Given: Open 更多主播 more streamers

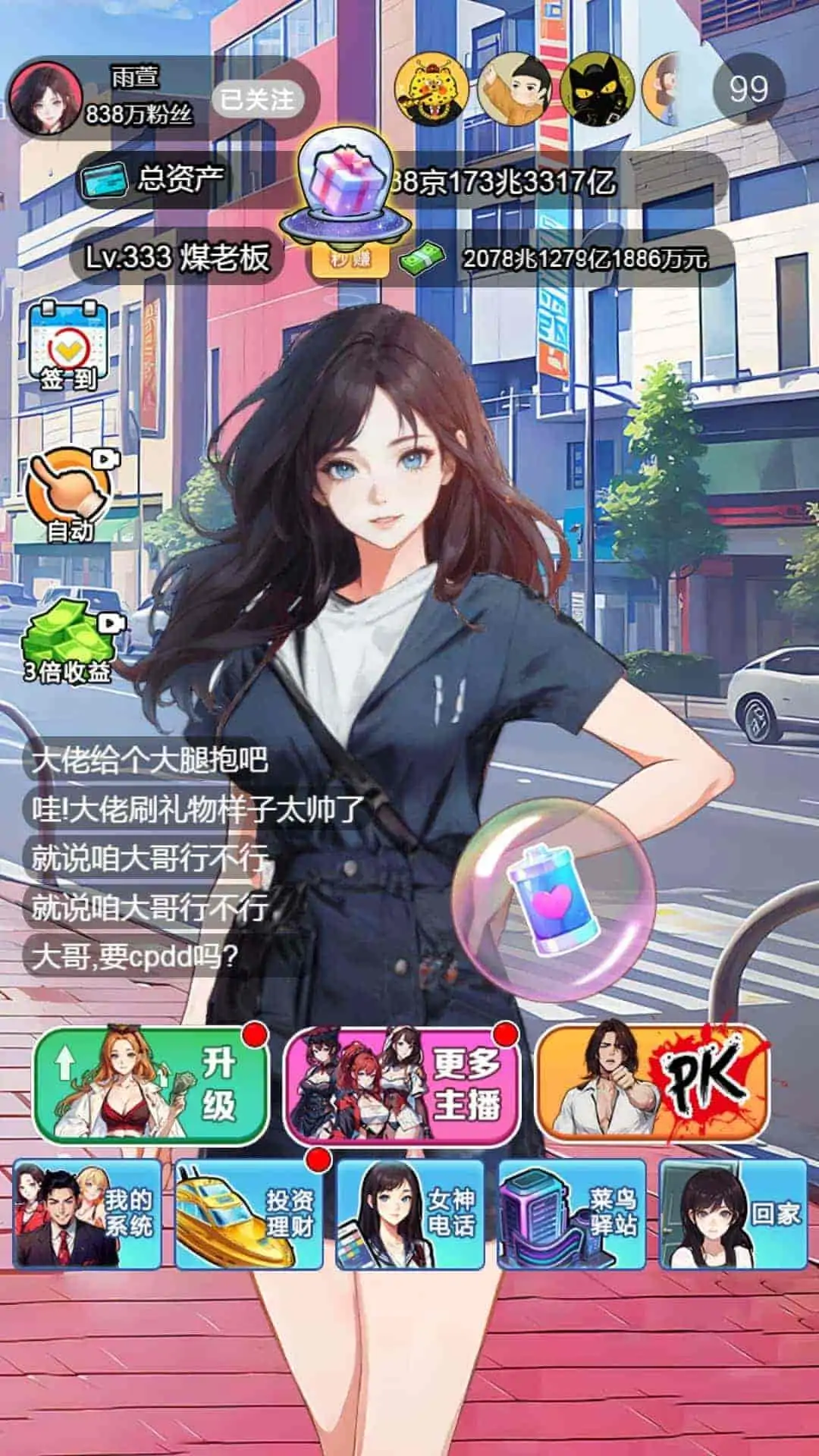Looking at the screenshot, I should point(402,1086).
